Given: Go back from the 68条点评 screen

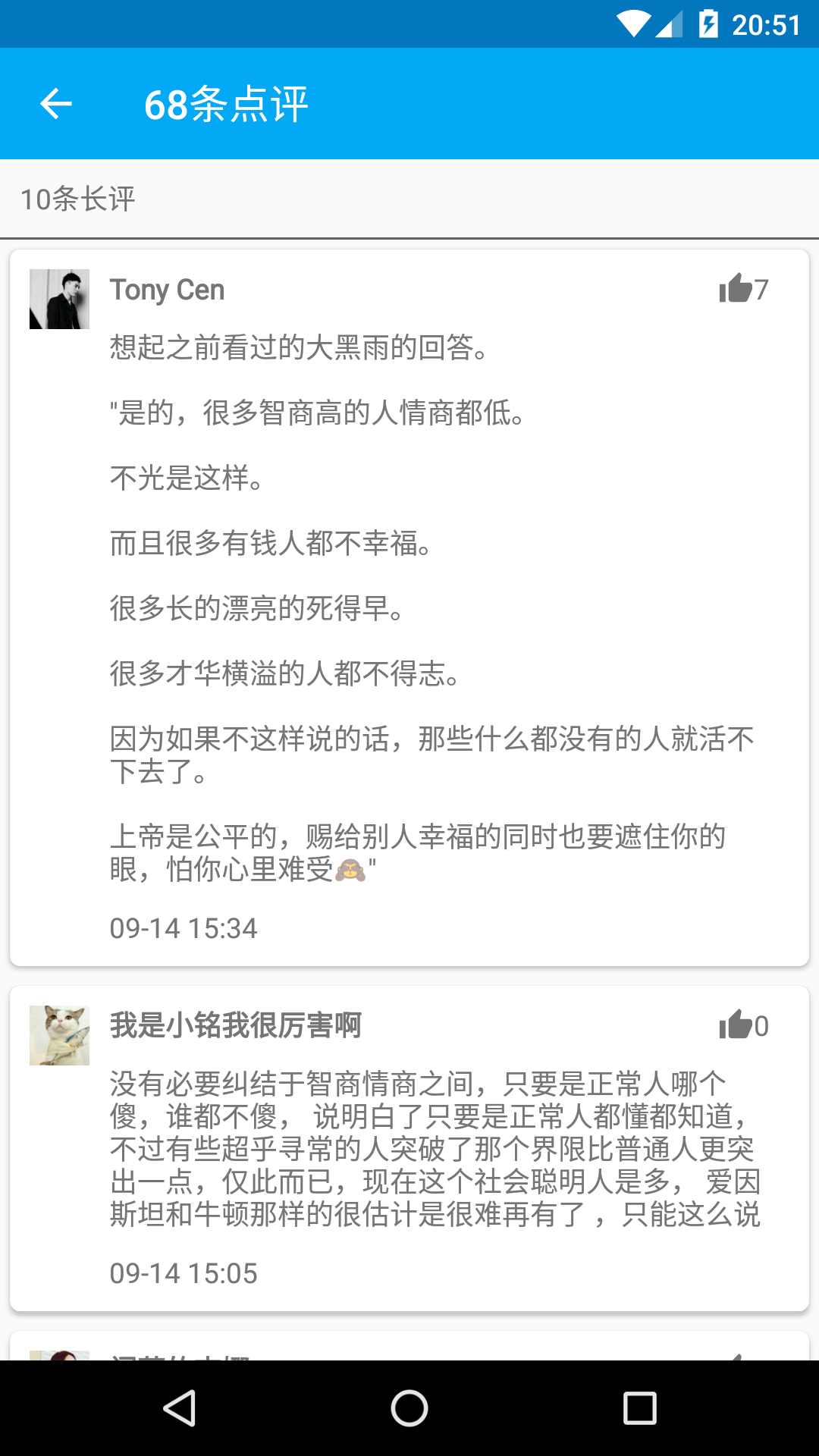Looking at the screenshot, I should click(56, 104).
